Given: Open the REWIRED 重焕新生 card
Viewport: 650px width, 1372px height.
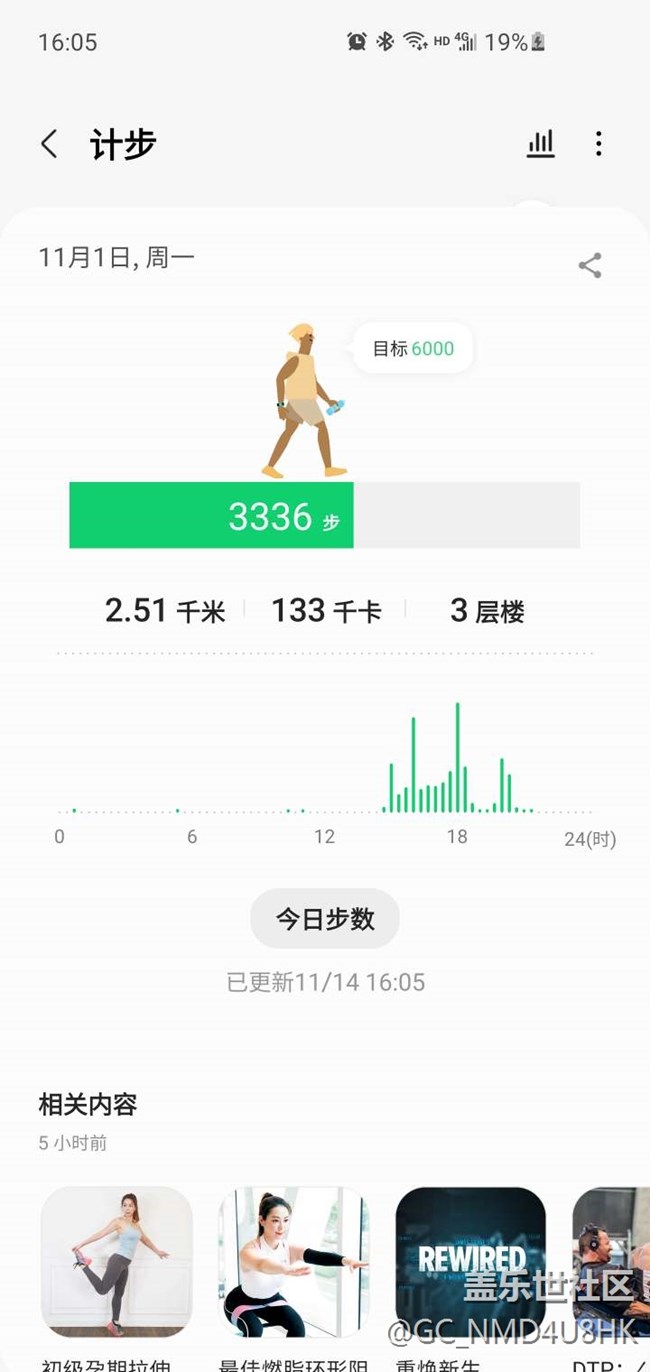Looking at the screenshot, I should [x=471, y=1262].
